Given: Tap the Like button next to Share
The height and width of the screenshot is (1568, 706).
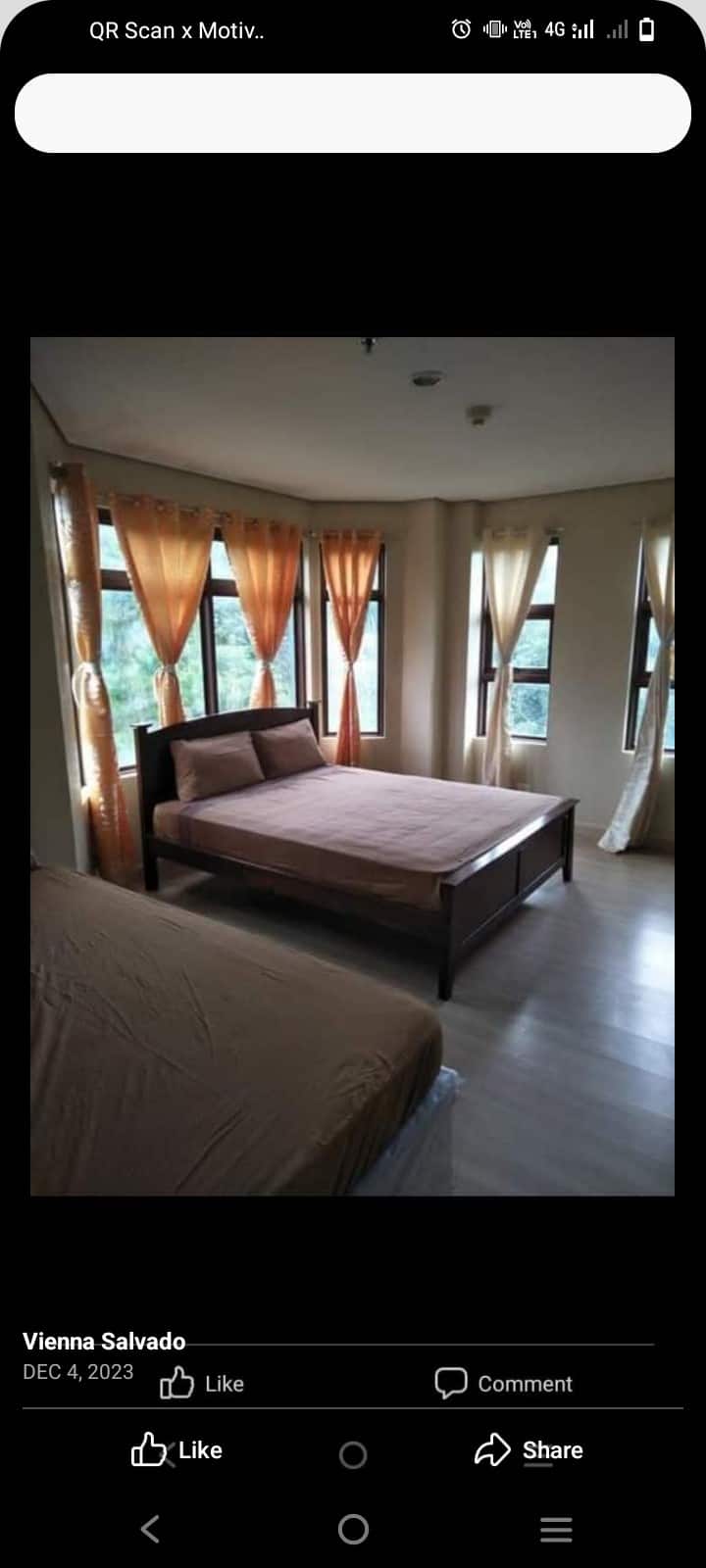Looking at the screenshot, I should coord(177,1449).
